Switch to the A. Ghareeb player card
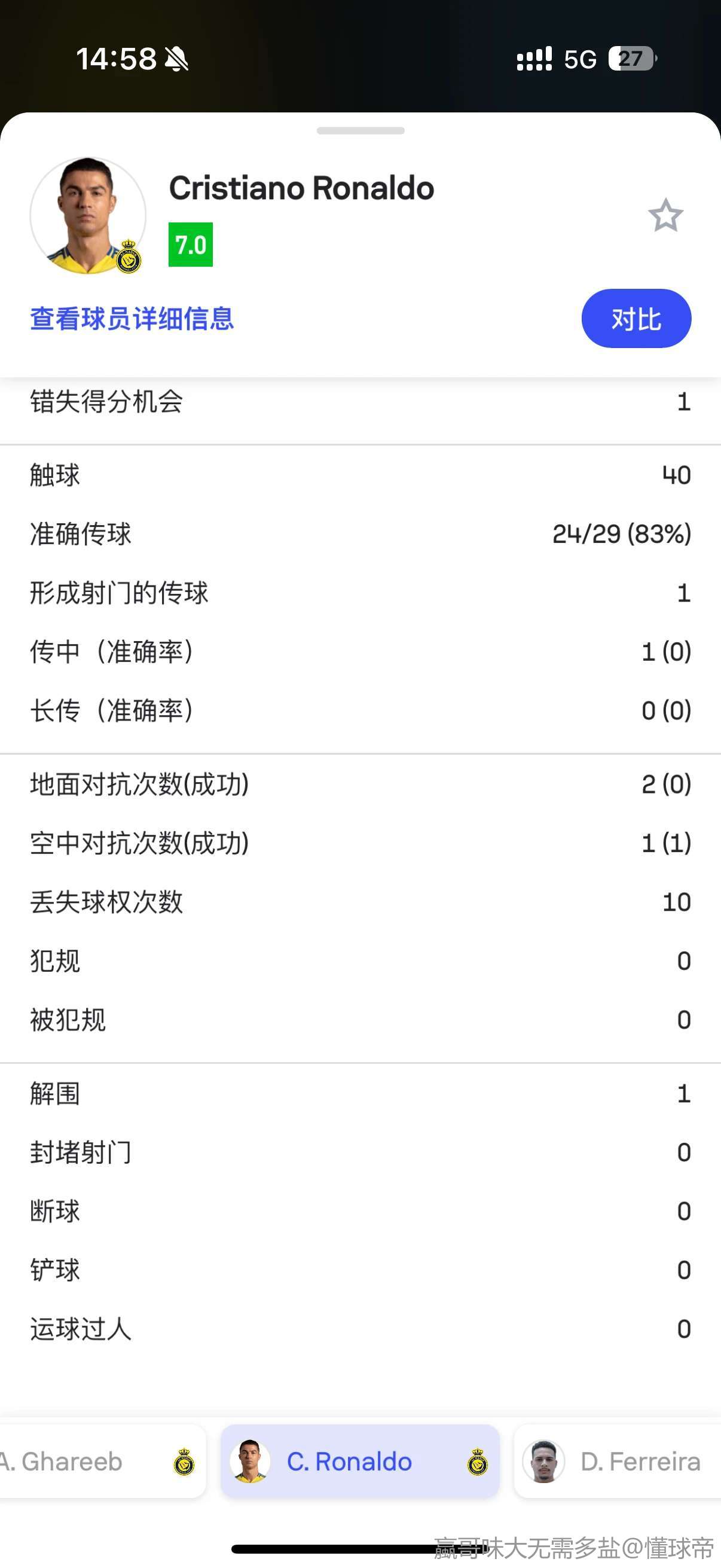This screenshot has width=721, height=1568. pos(97,1462)
